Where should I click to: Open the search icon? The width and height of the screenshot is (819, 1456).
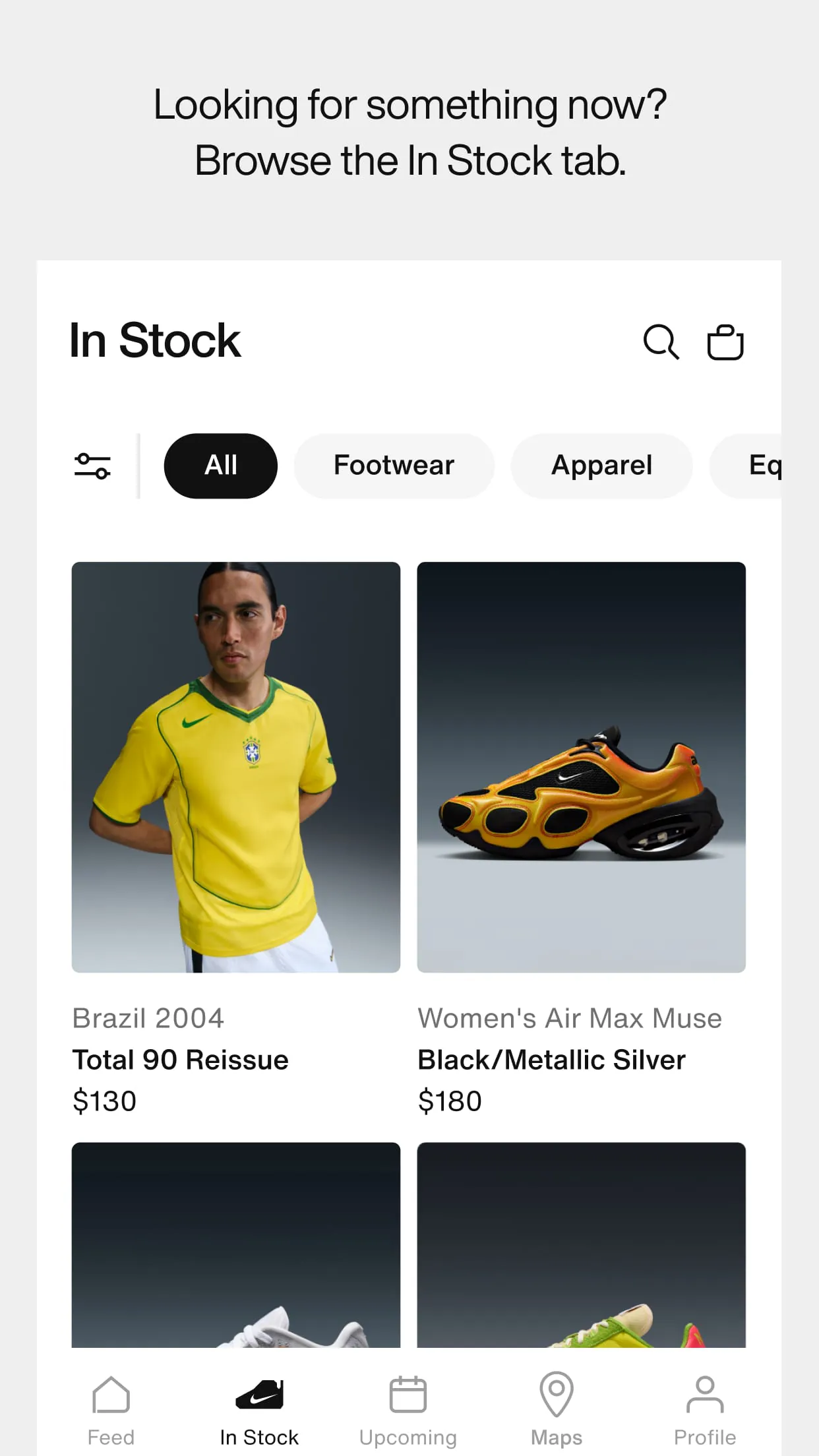coord(661,342)
